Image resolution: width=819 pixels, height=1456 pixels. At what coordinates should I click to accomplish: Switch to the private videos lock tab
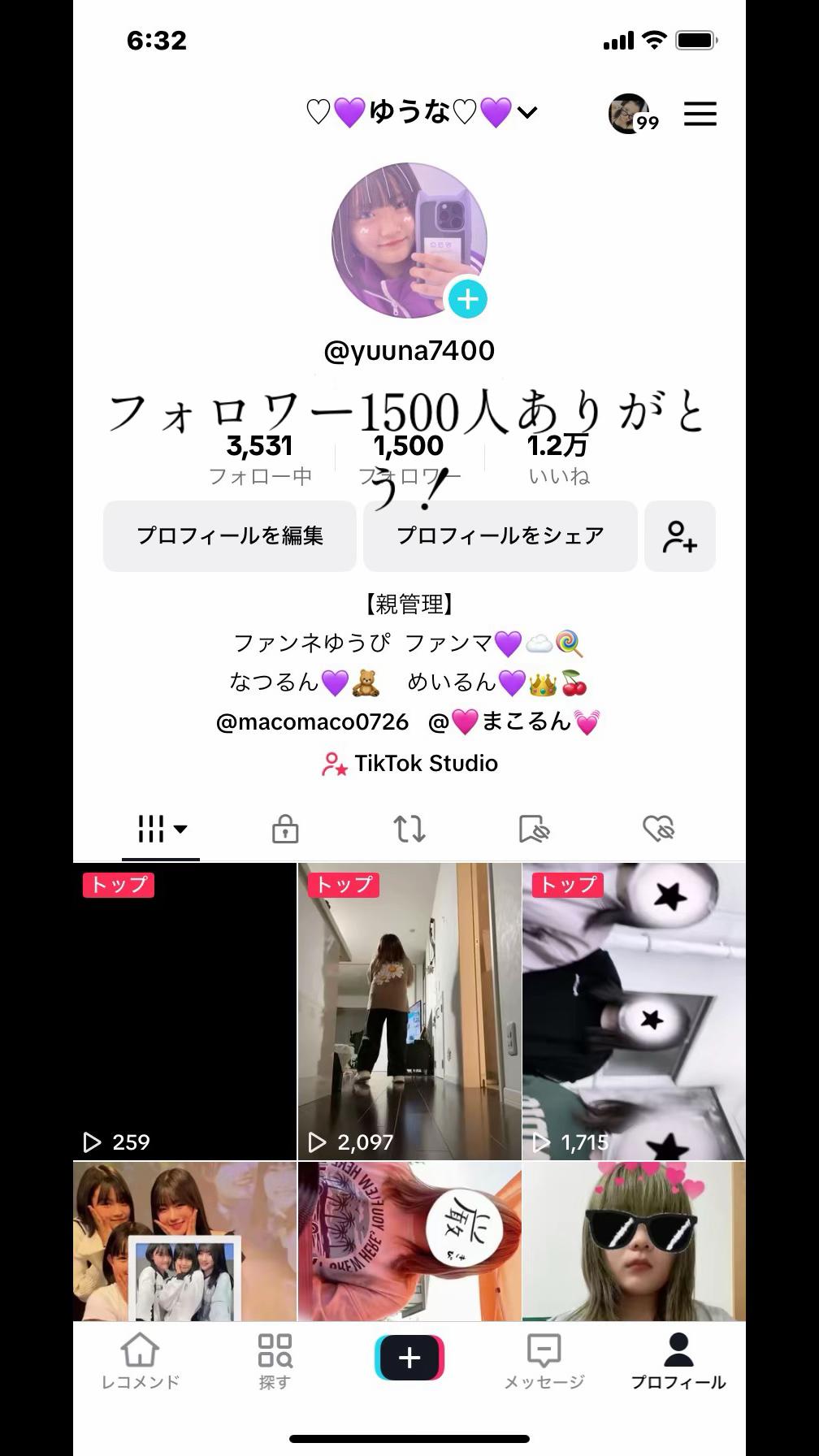click(284, 830)
